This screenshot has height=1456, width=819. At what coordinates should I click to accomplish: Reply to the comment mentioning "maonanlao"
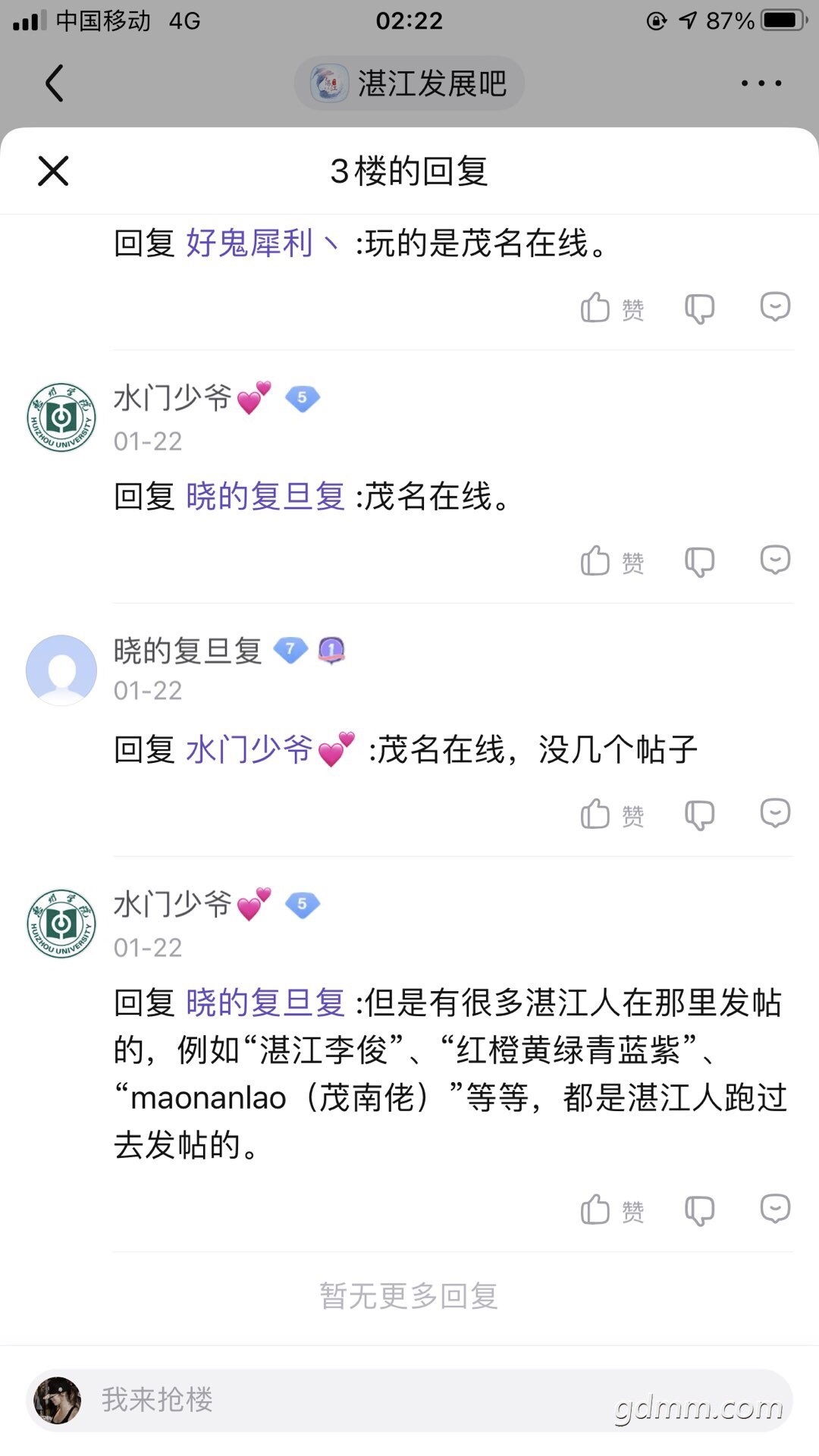click(775, 1210)
